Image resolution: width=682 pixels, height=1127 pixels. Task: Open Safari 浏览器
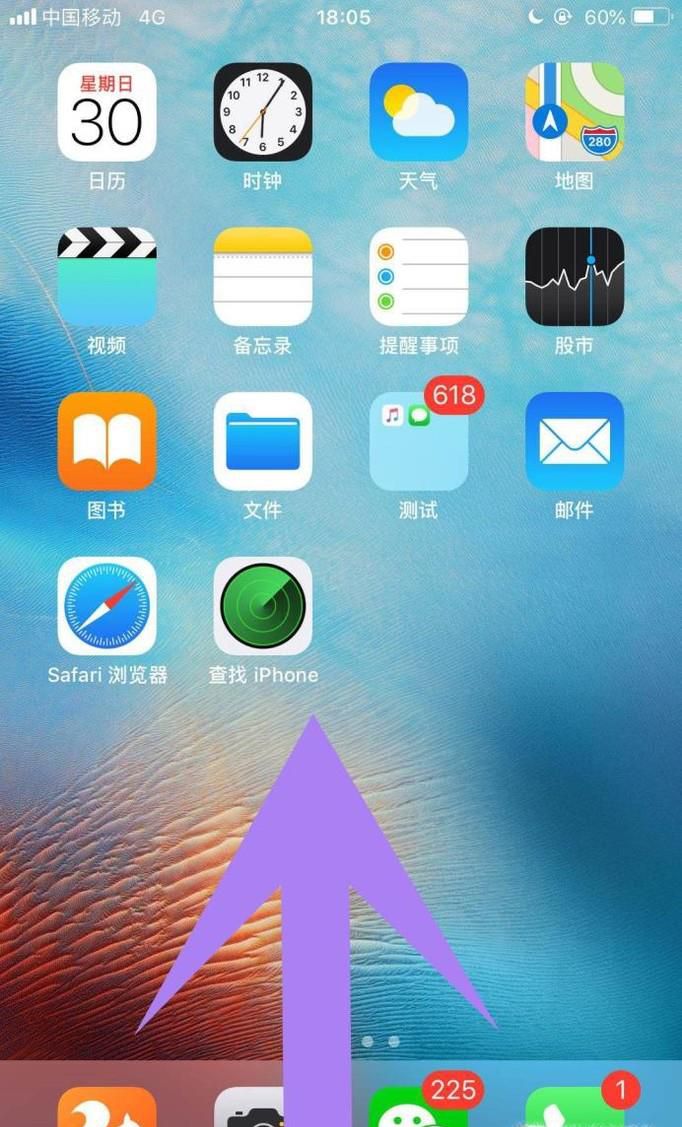point(107,606)
